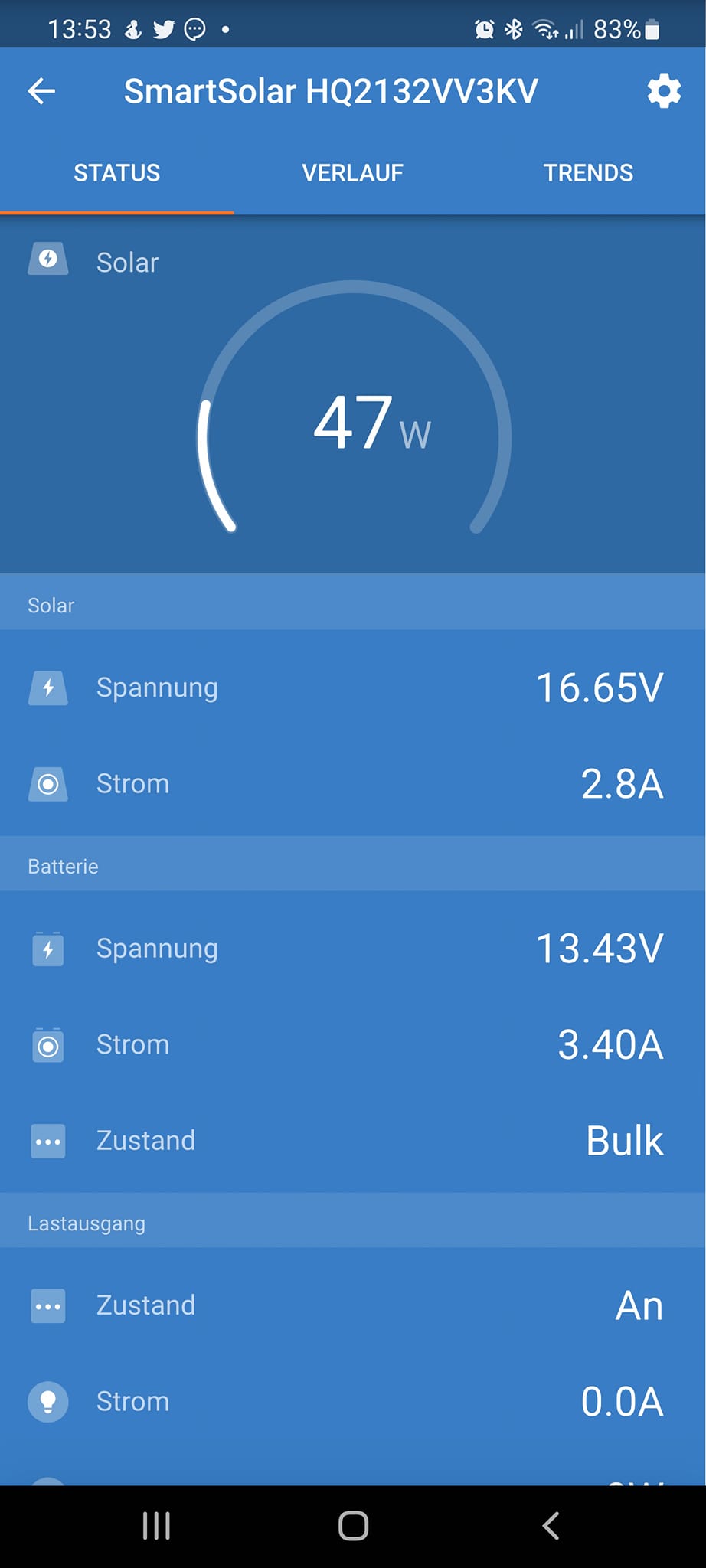Select the Status tab
This screenshot has height=1568, width=706.
coord(117,173)
